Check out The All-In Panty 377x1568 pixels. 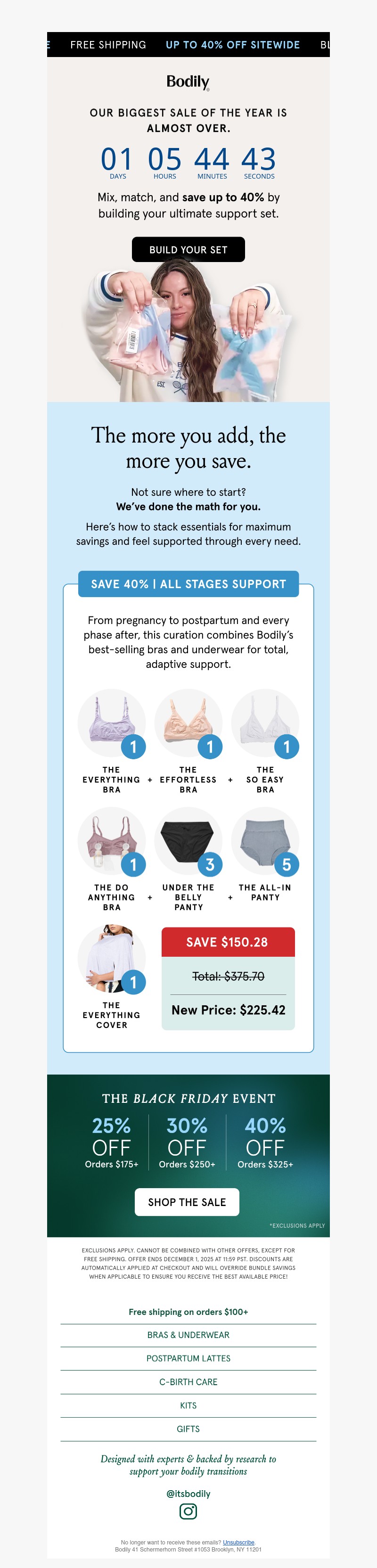point(265,841)
